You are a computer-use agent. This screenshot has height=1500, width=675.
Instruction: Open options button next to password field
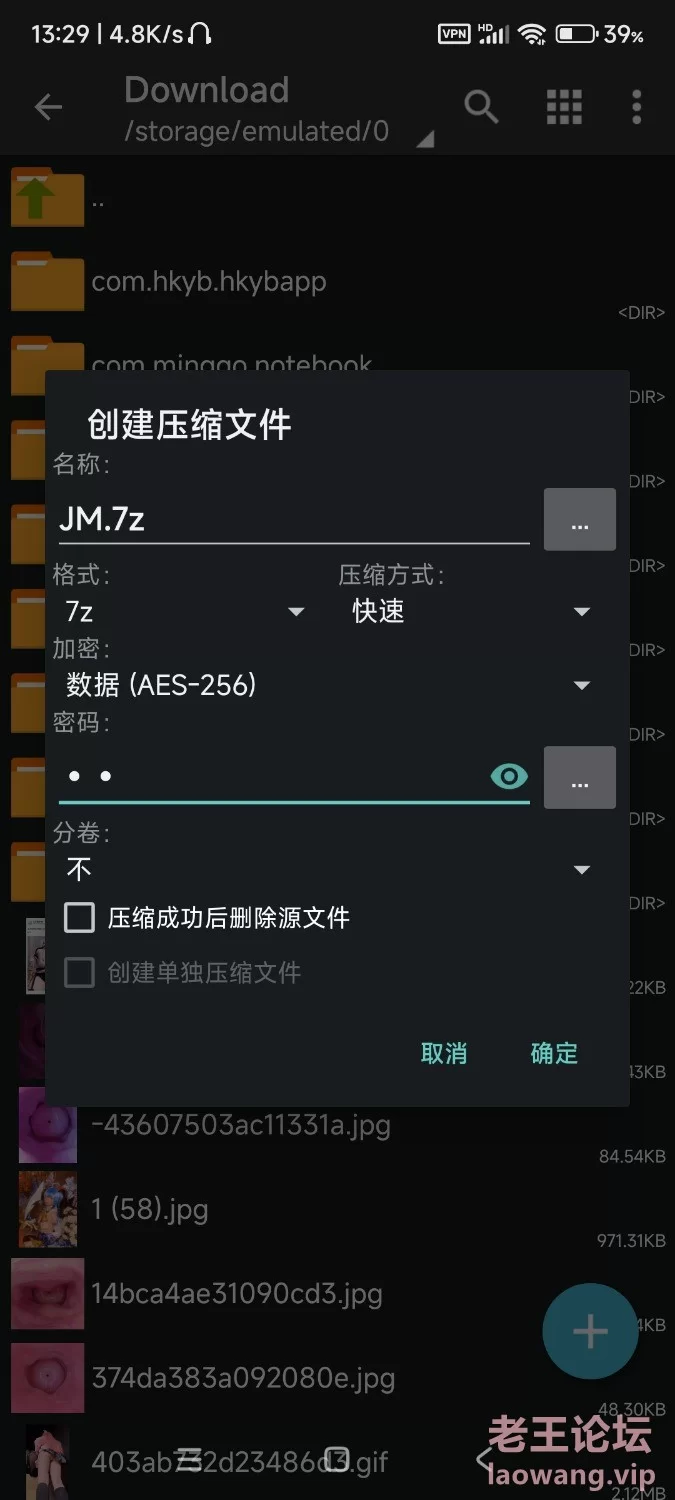click(579, 778)
